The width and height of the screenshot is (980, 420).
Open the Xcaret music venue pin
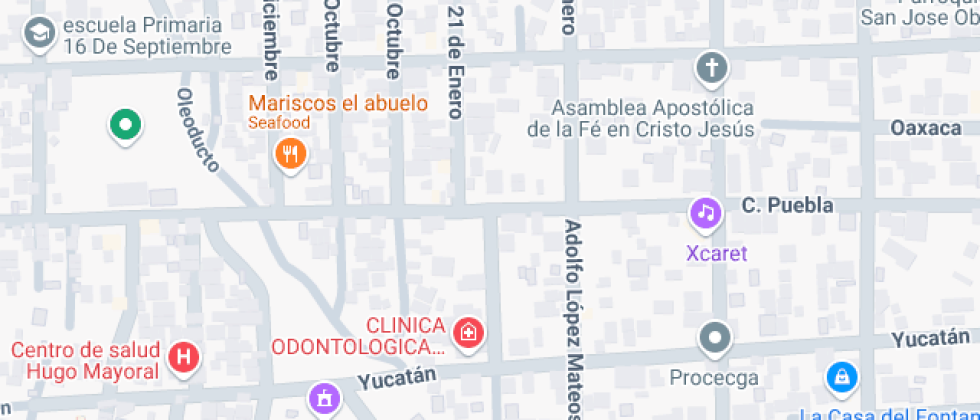(x=706, y=213)
